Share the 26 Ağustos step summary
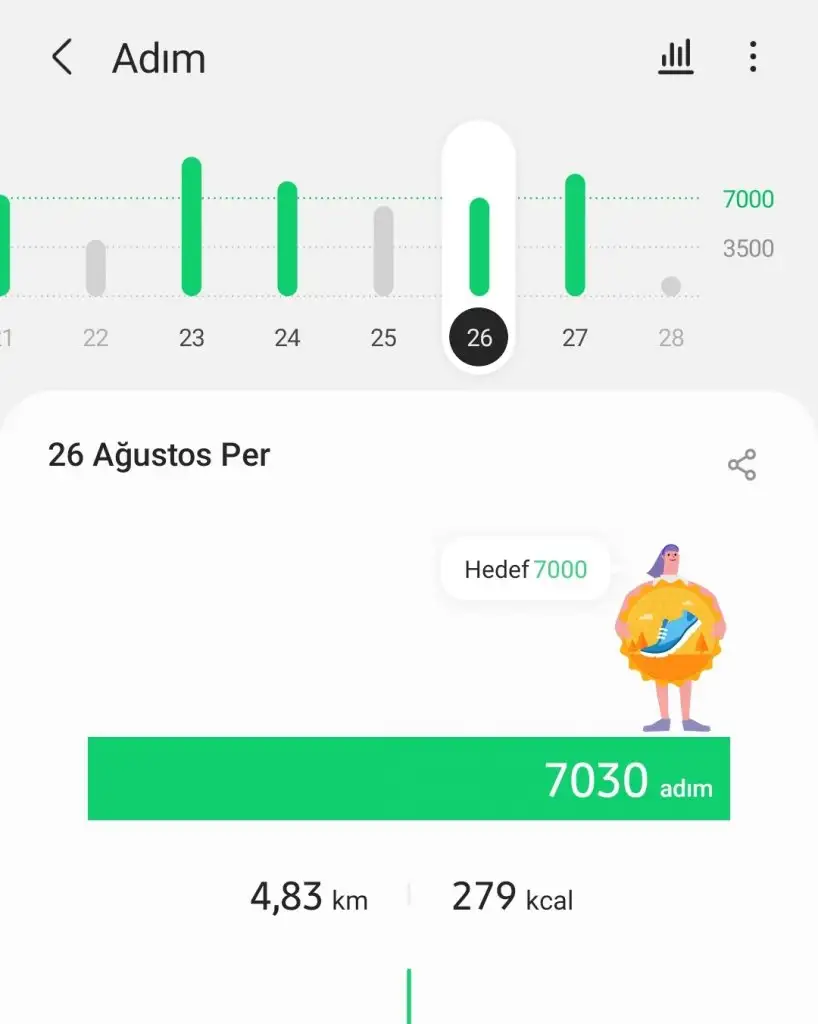This screenshot has width=818, height=1024. coord(741,465)
